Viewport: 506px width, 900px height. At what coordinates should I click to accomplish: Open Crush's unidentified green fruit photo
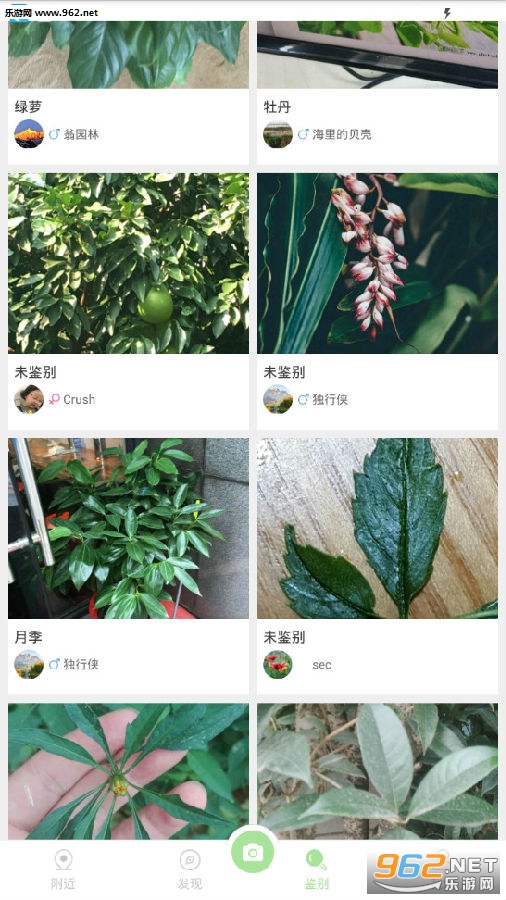click(x=129, y=301)
